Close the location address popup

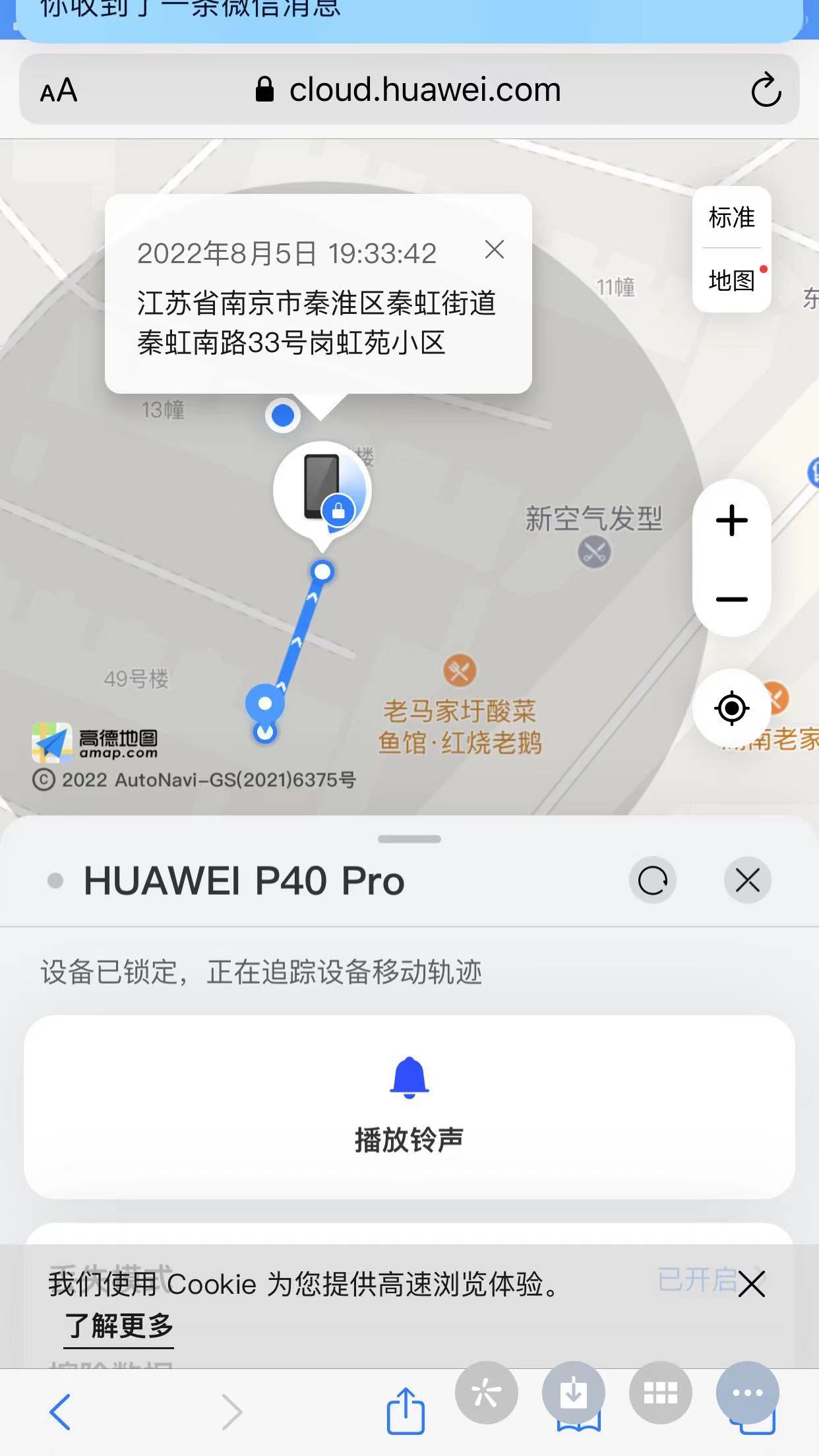[x=495, y=249]
